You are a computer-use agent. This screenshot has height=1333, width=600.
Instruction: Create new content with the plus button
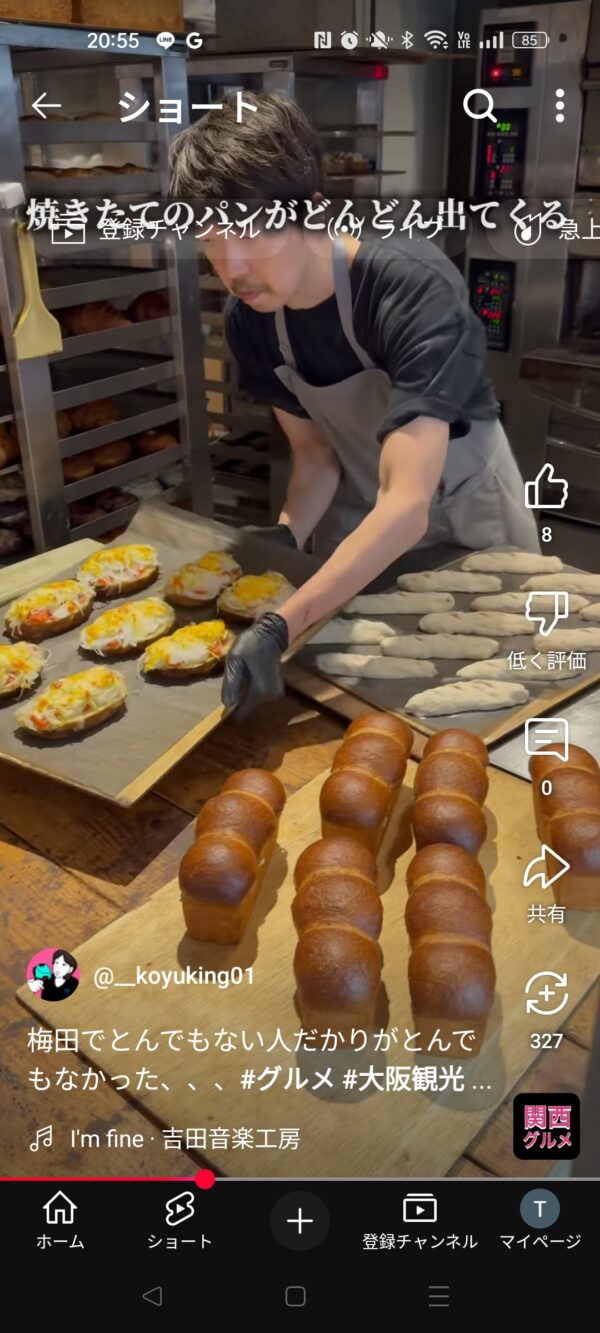[x=300, y=1221]
